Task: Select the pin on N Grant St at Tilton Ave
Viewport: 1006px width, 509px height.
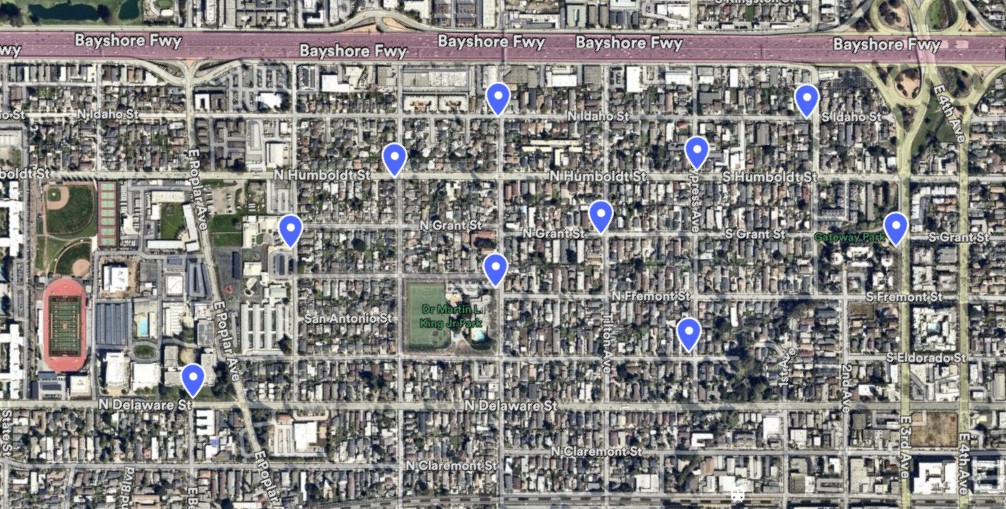Action: coord(600,215)
